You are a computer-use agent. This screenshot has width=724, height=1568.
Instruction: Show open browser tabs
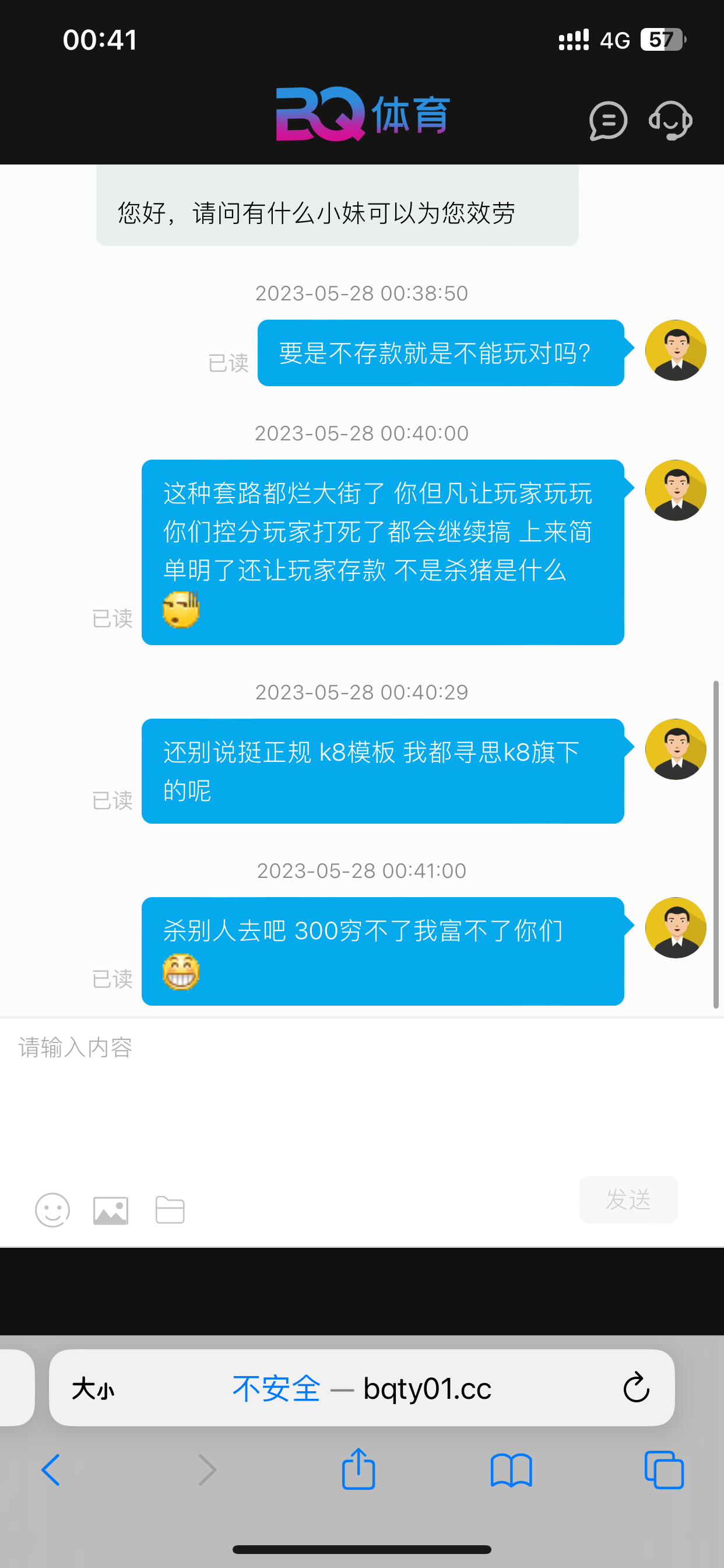tap(663, 1470)
